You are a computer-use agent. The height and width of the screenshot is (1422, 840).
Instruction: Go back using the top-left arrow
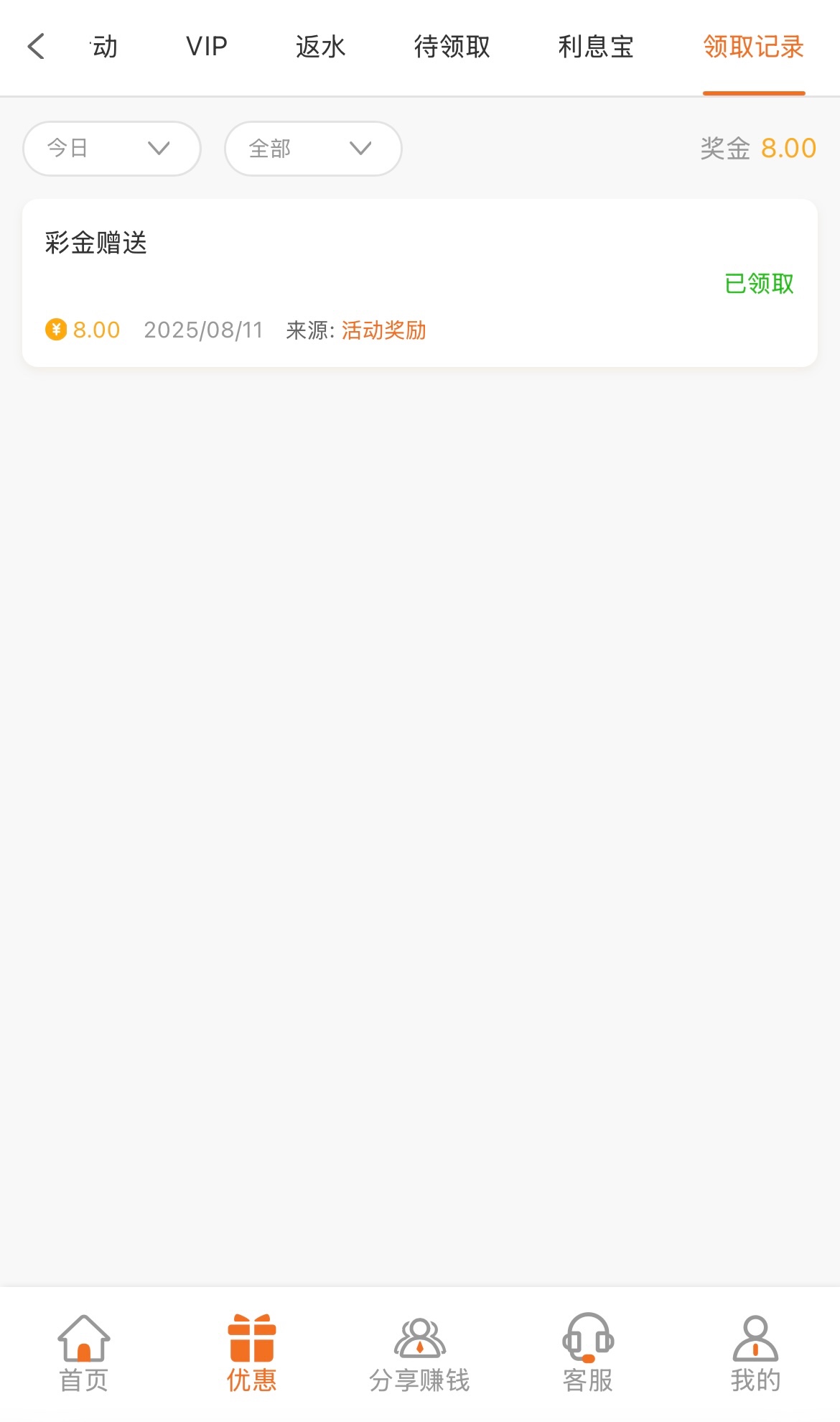coord(36,47)
